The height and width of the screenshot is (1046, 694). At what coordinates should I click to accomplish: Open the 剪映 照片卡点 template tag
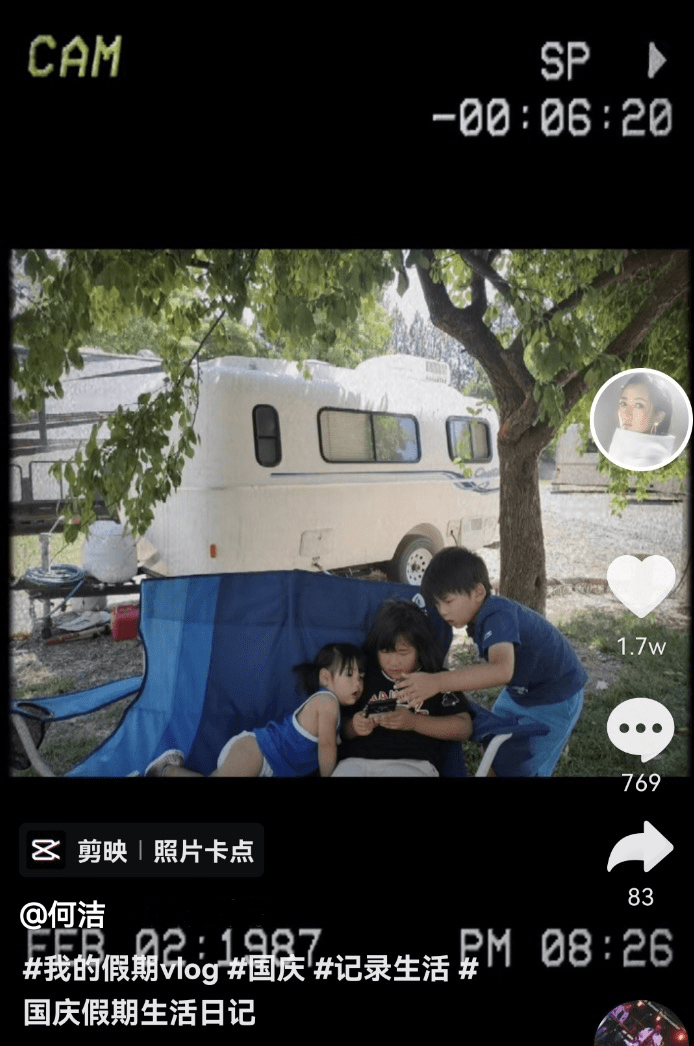142,850
